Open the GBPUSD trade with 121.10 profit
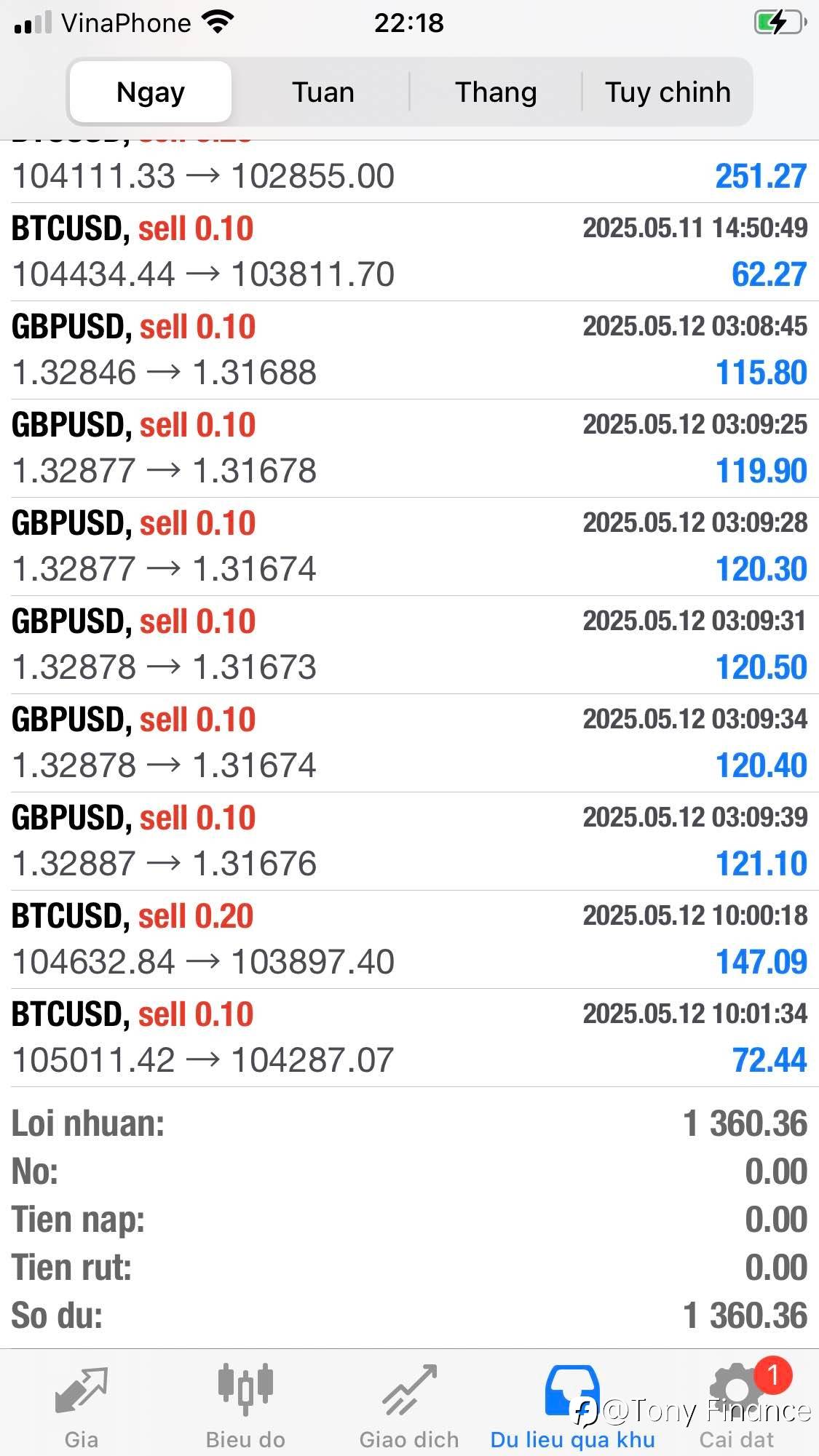This screenshot has height=1456, width=819. coord(409,841)
